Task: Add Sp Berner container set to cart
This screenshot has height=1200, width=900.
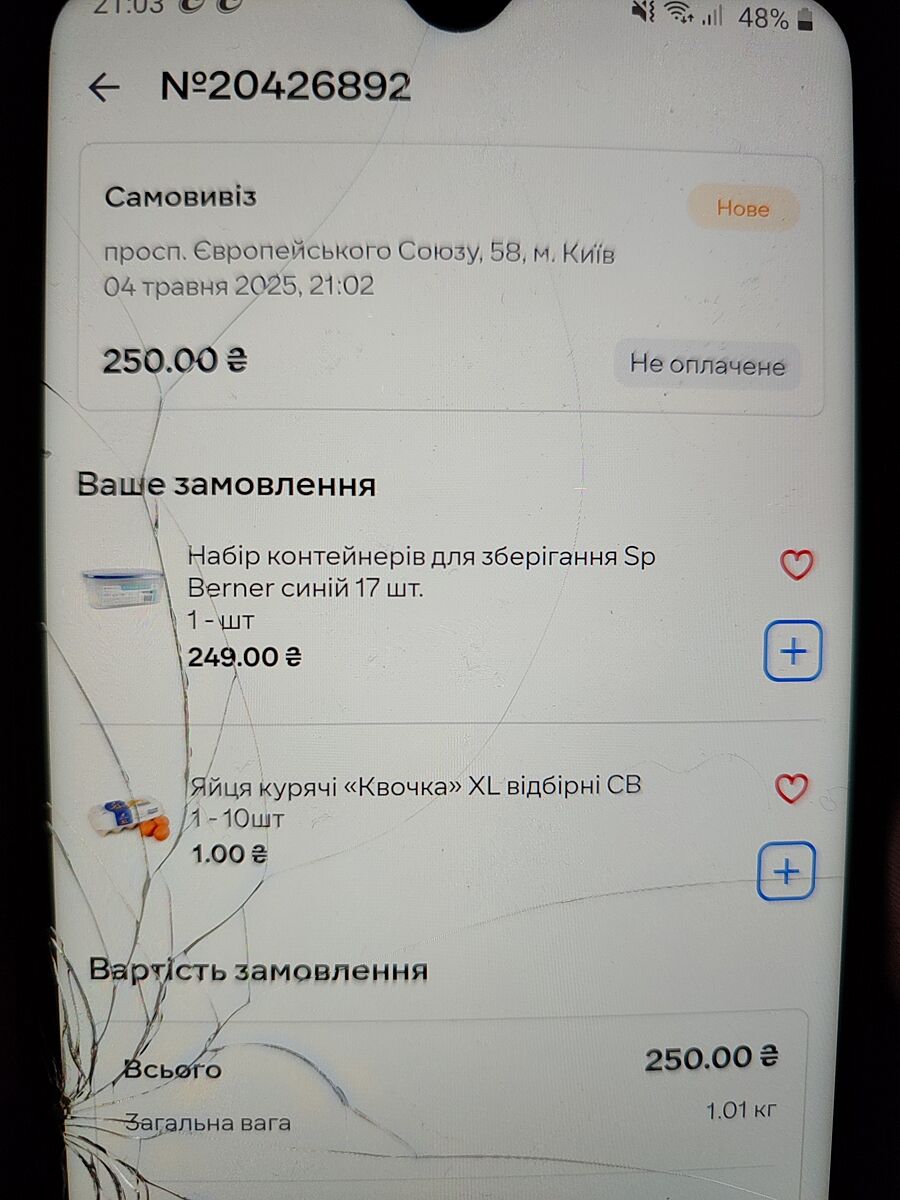Action: pyautogui.click(x=793, y=652)
